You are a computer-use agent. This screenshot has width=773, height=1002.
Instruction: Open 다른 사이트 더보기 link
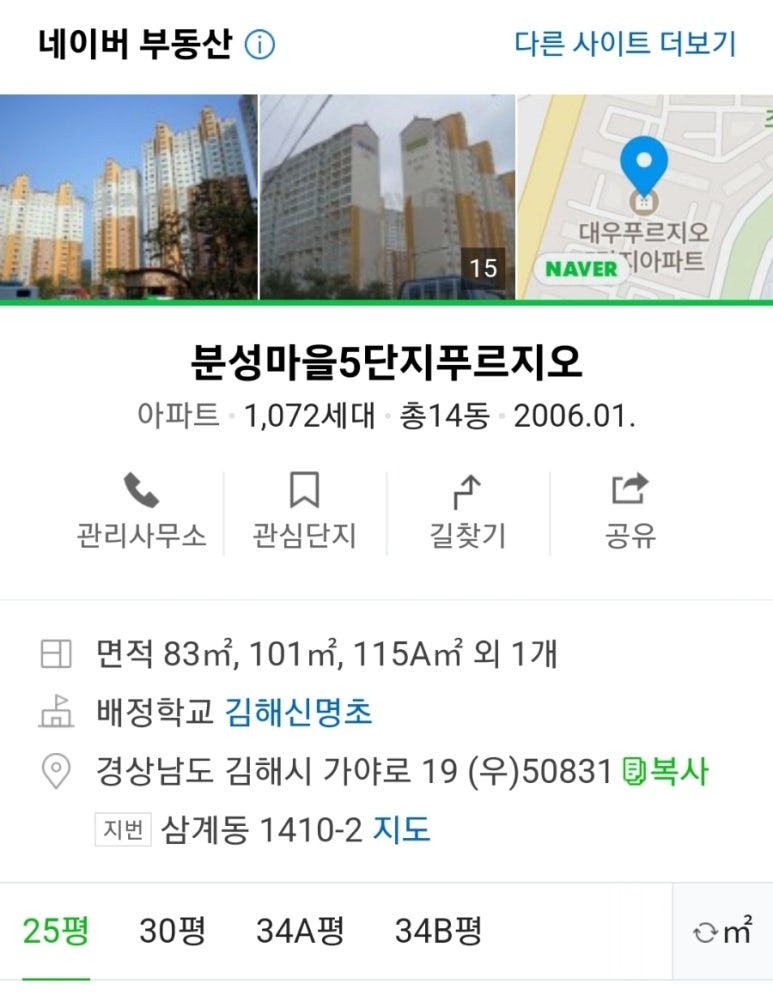(x=625, y=44)
